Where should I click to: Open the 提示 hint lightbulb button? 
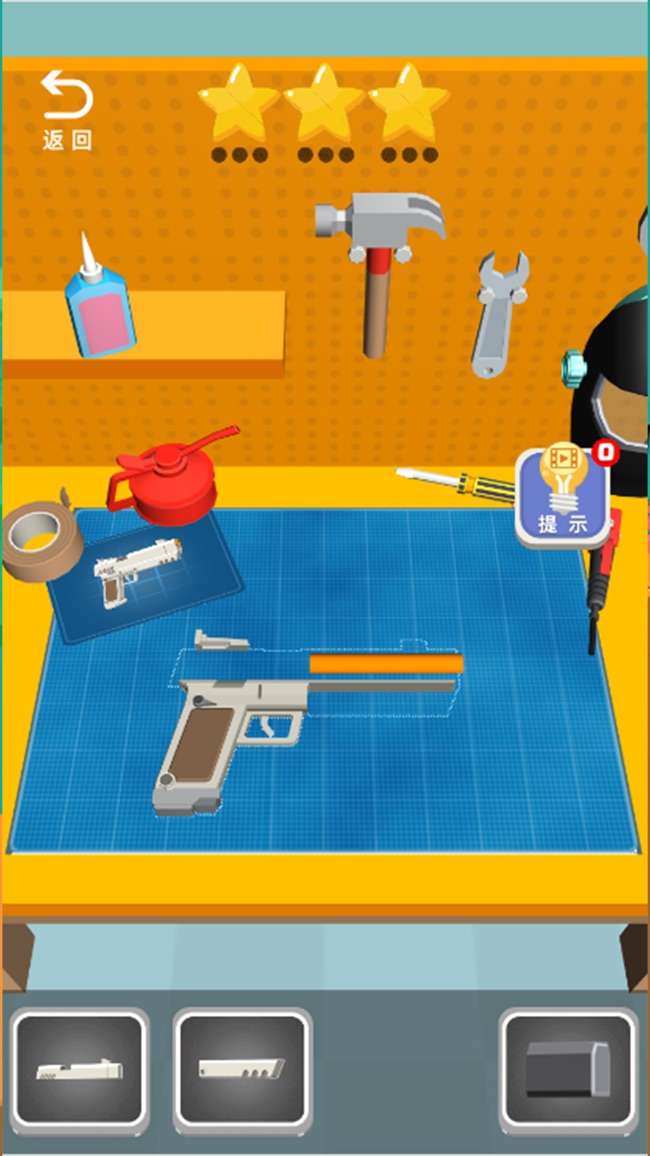pyautogui.click(x=564, y=495)
